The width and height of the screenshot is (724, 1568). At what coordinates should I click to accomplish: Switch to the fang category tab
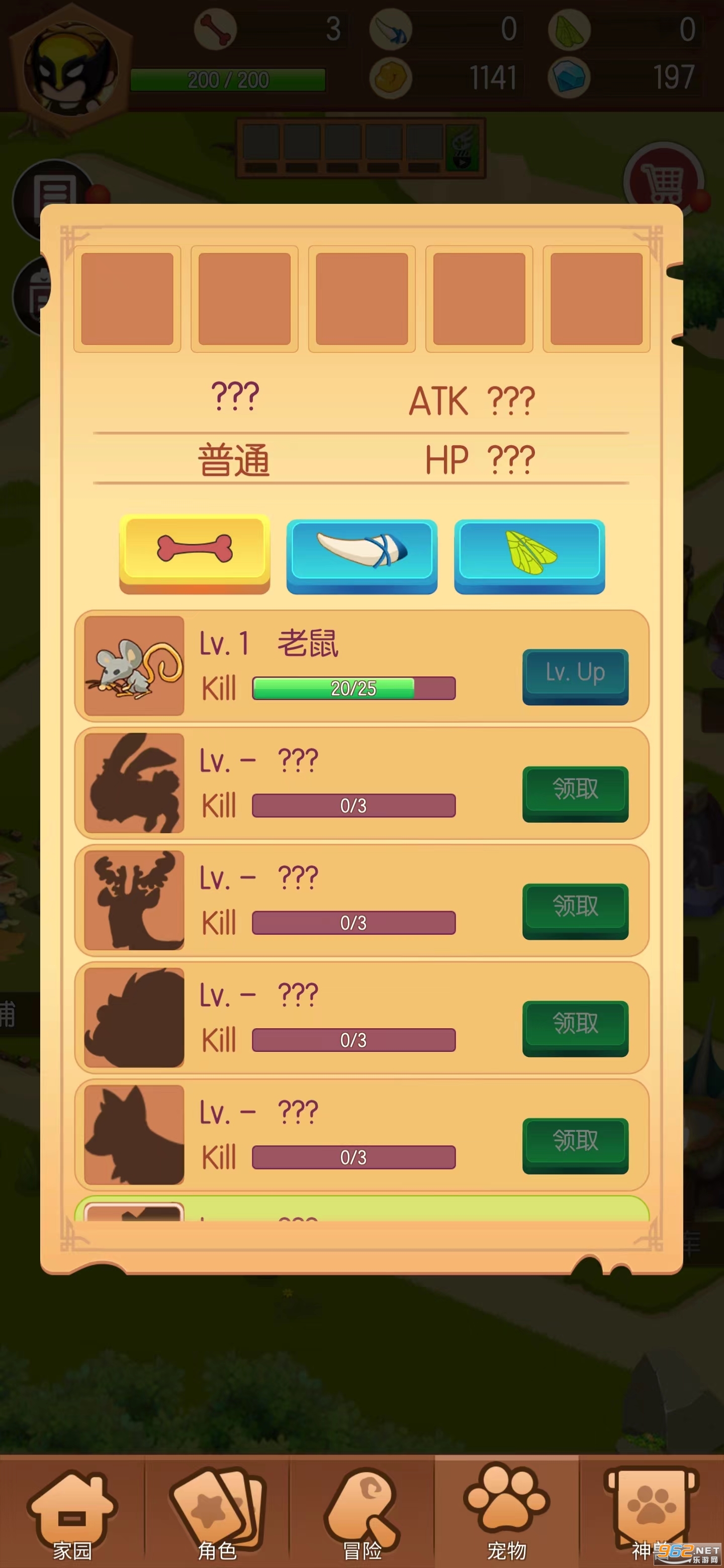click(x=361, y=553)
